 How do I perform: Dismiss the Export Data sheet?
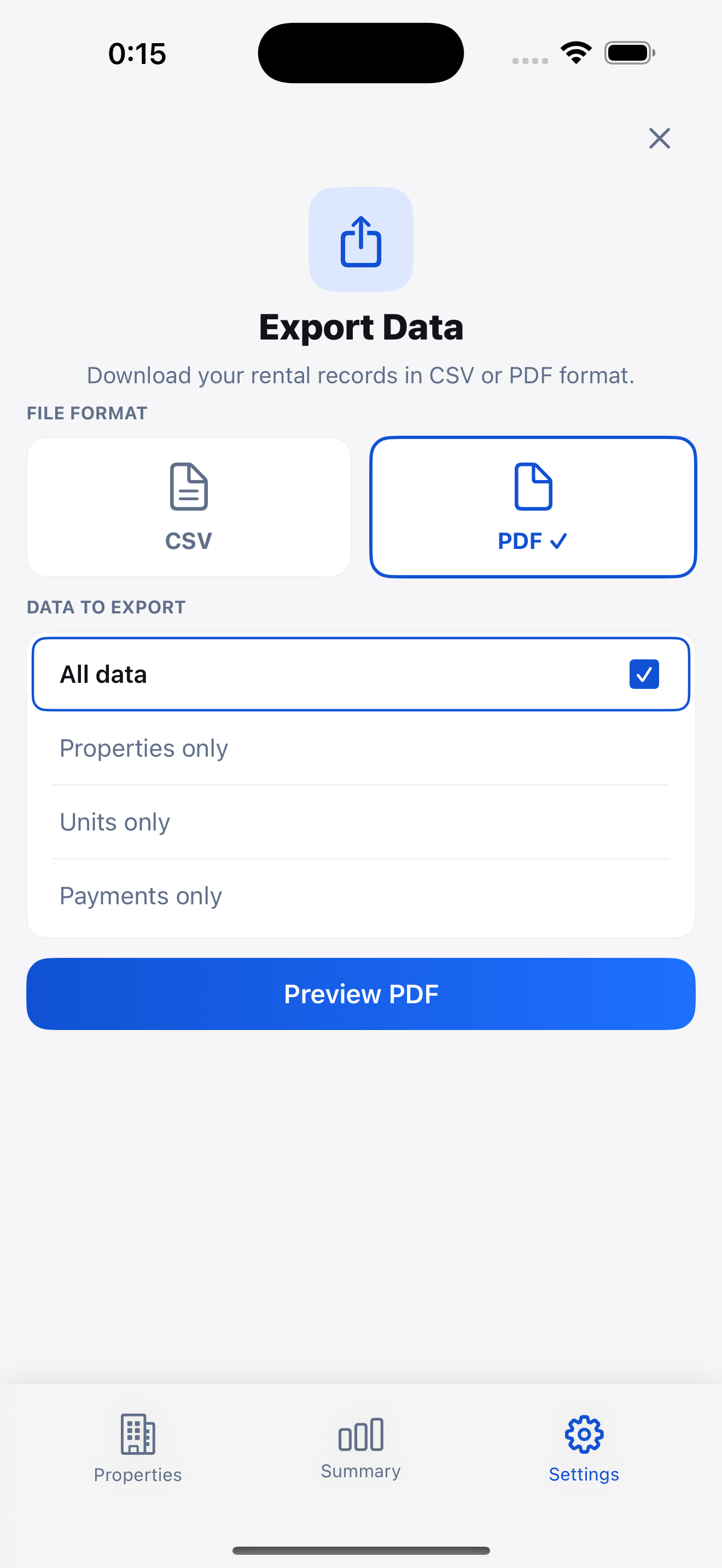[x=659, y=138]
